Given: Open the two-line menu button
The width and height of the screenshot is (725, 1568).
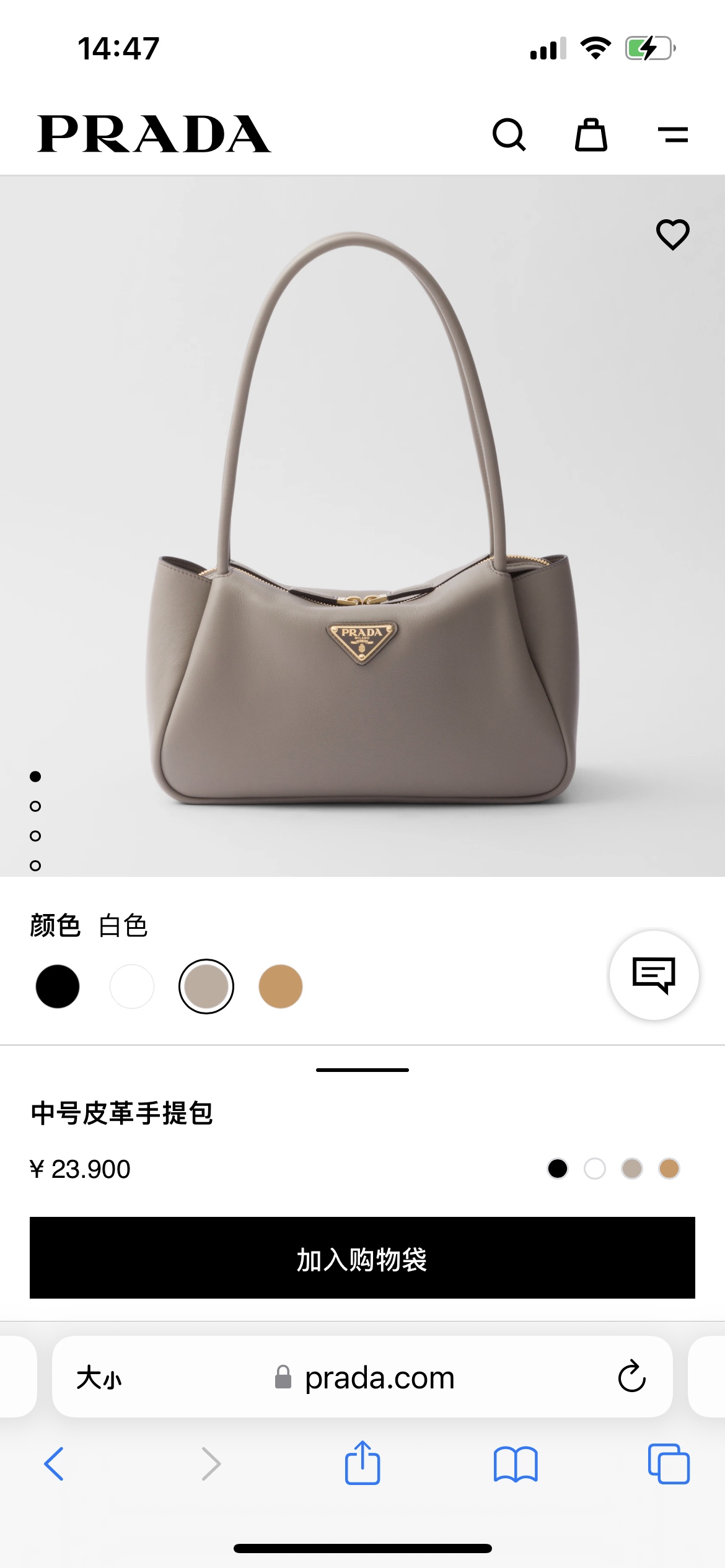Looking at the screenshot, I should click(673, 134).
